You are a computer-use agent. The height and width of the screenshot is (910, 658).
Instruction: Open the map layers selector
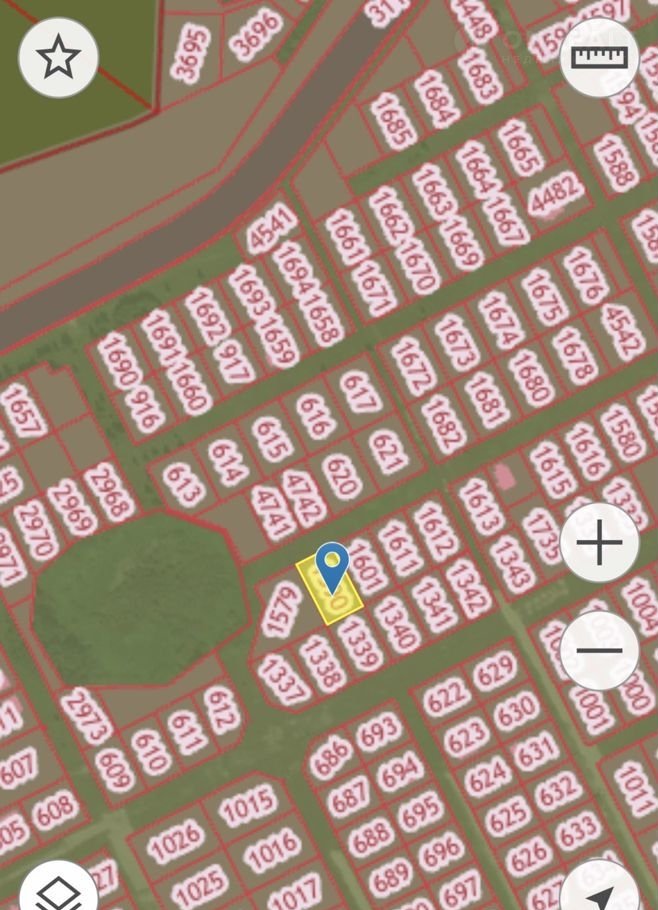click(x=57, y=890)
